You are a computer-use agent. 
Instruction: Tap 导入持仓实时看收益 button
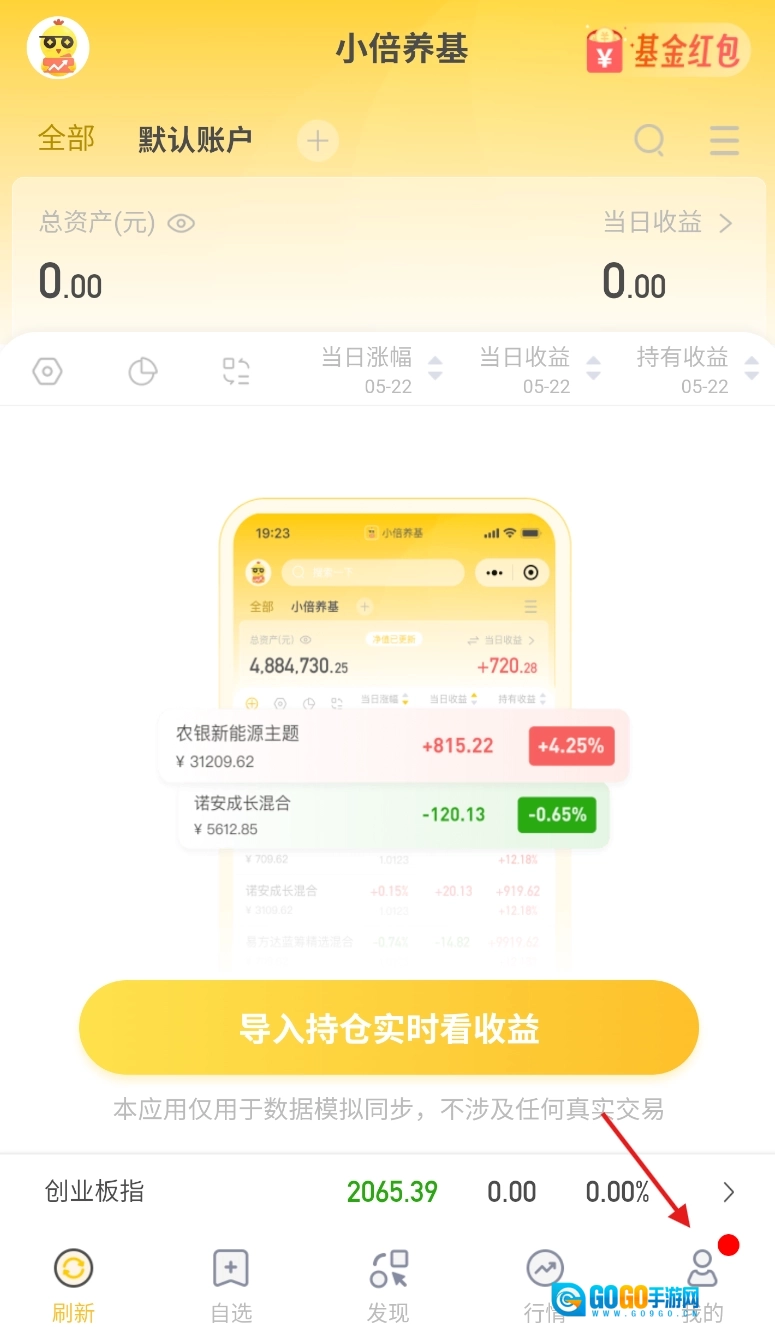click(x=388, y=1028)
